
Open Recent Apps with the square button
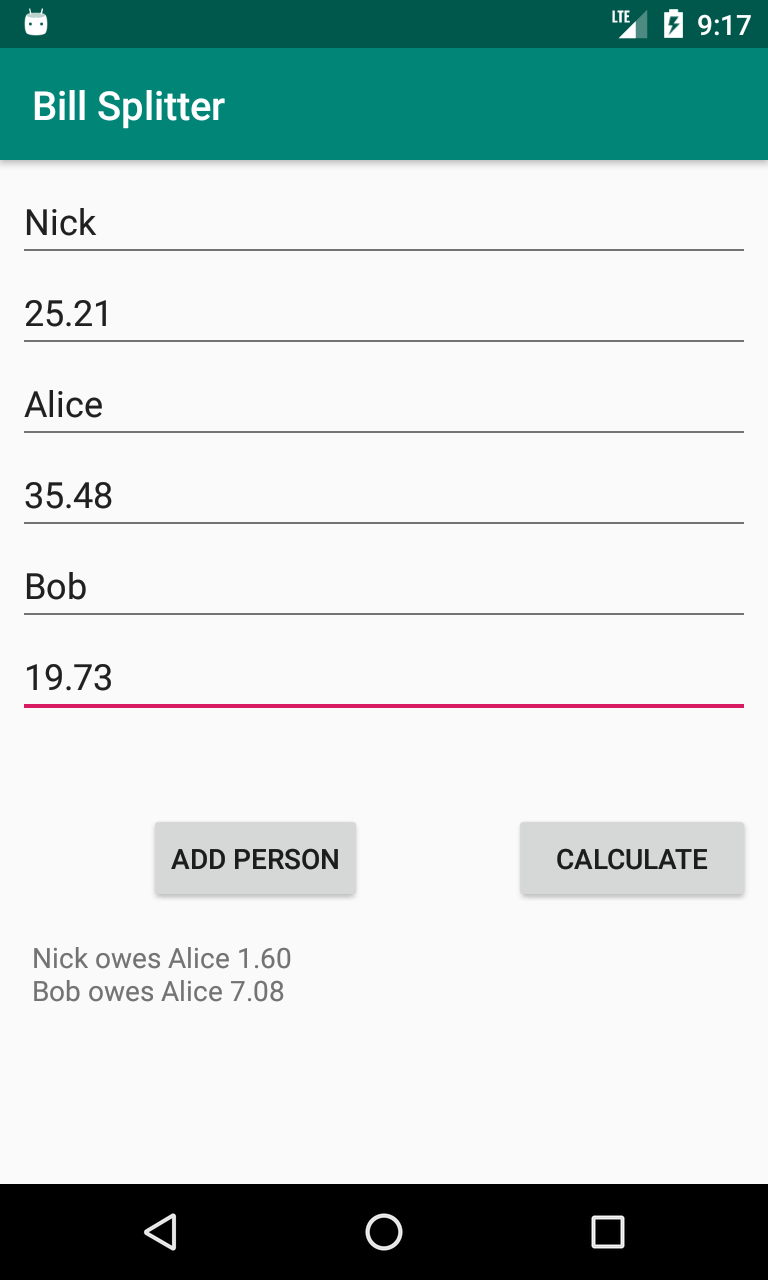609,1232
